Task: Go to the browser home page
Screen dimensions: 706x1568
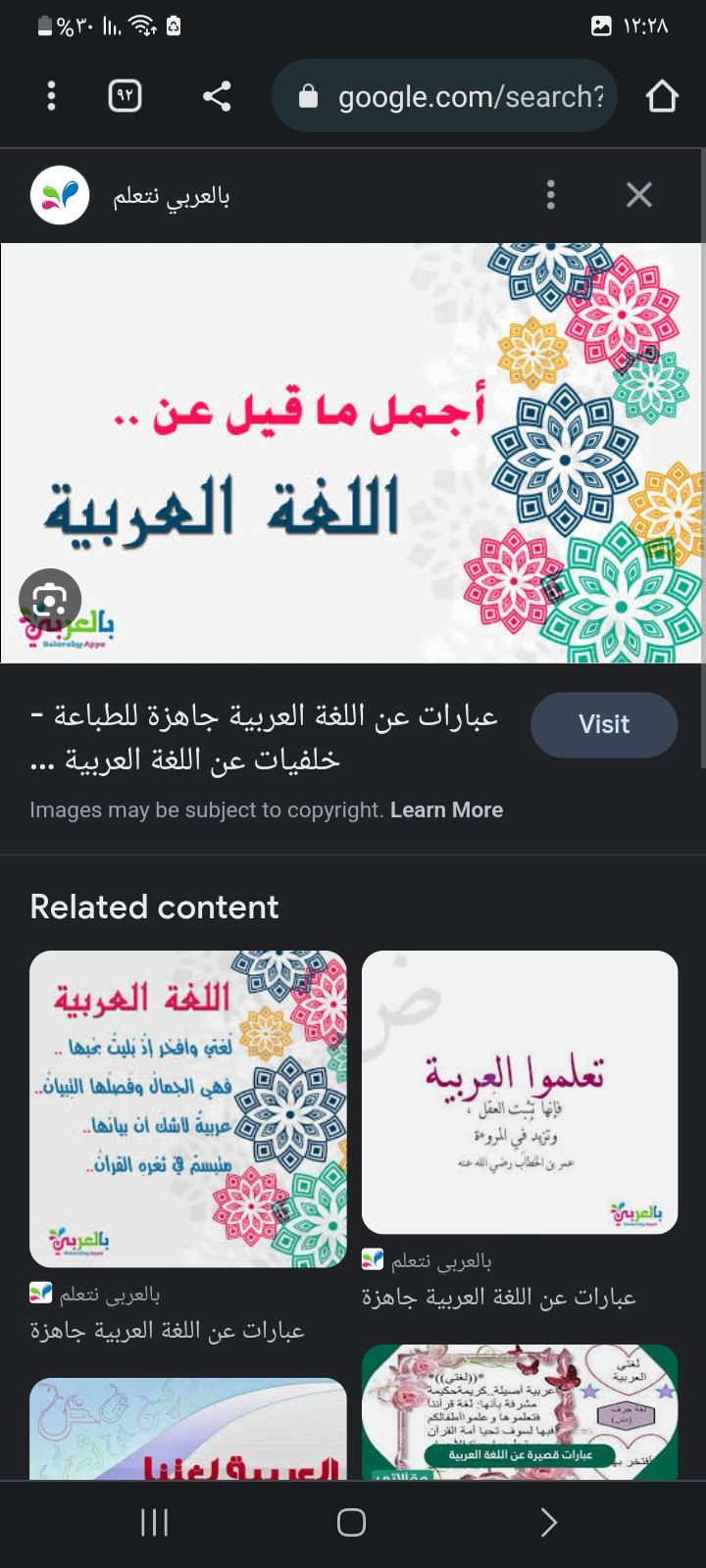Action: (x=662, y=96)
